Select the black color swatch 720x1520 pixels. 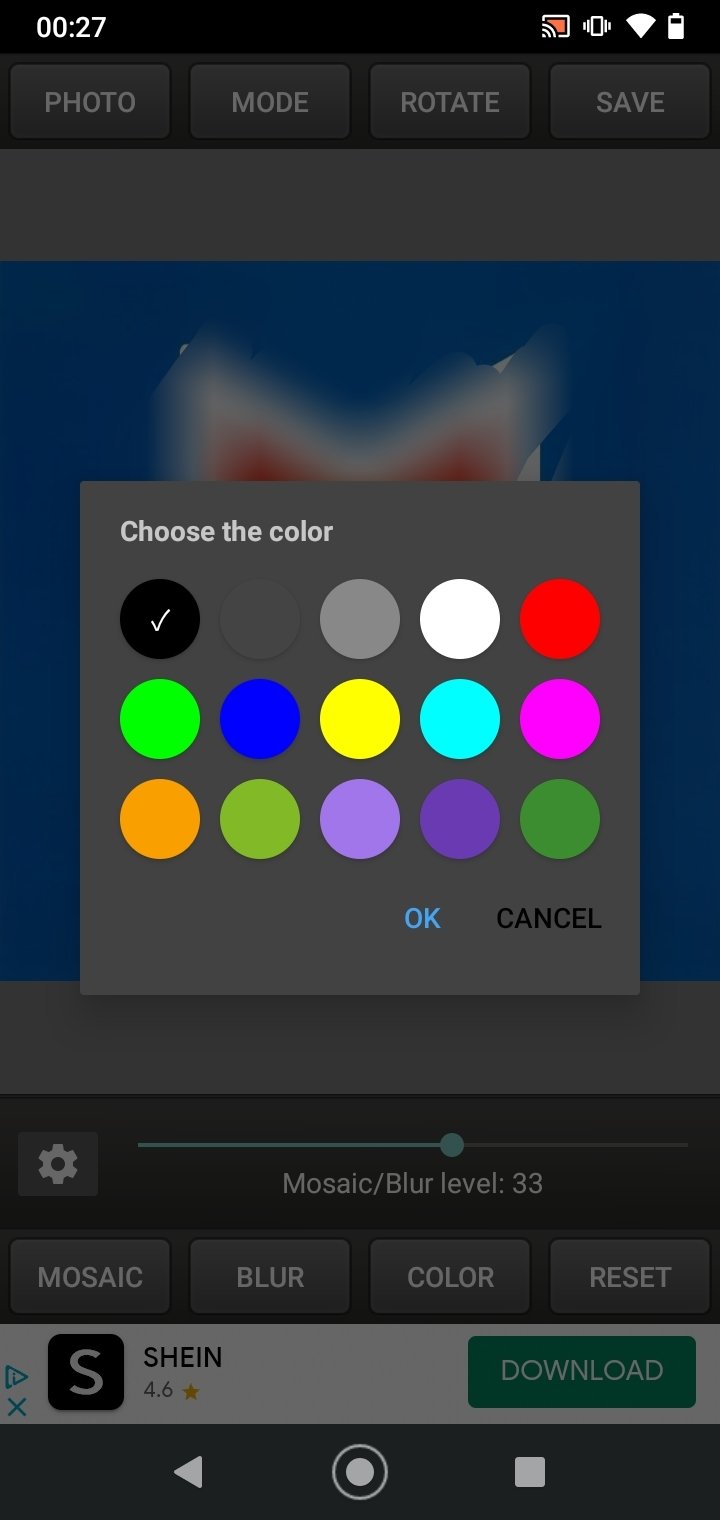click(160, 619)
